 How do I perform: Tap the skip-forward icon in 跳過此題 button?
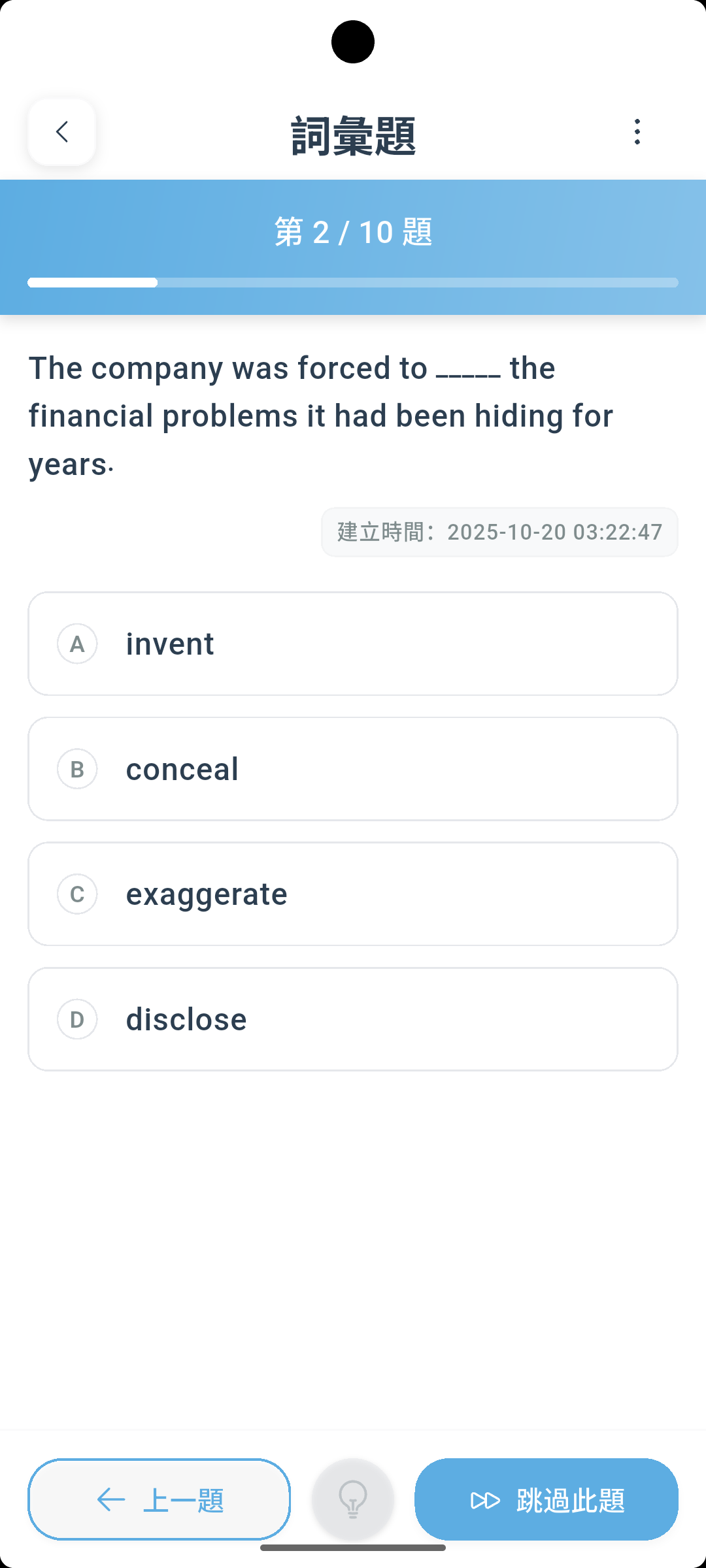(x=484, y=1500)
